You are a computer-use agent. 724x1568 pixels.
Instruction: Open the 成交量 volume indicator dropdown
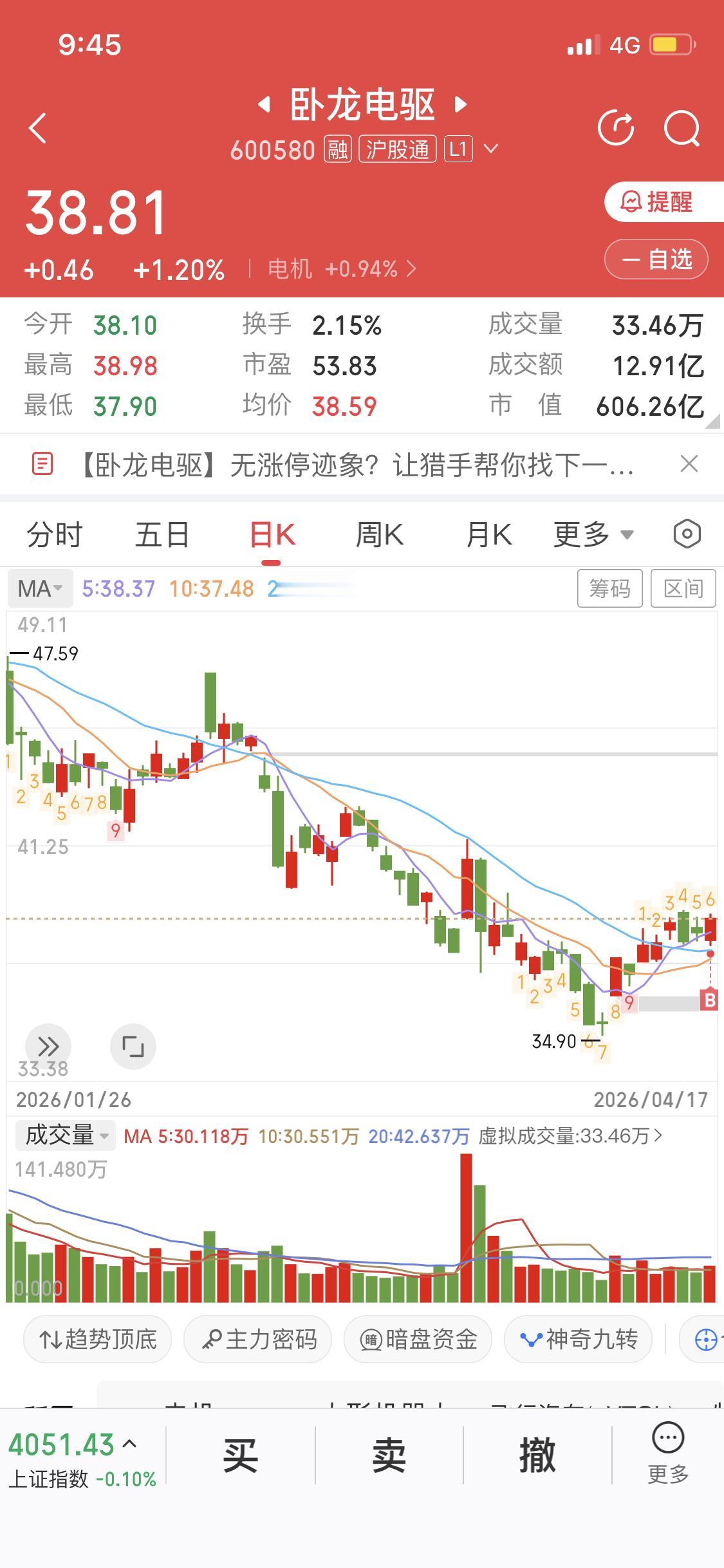coord(63,1135)
